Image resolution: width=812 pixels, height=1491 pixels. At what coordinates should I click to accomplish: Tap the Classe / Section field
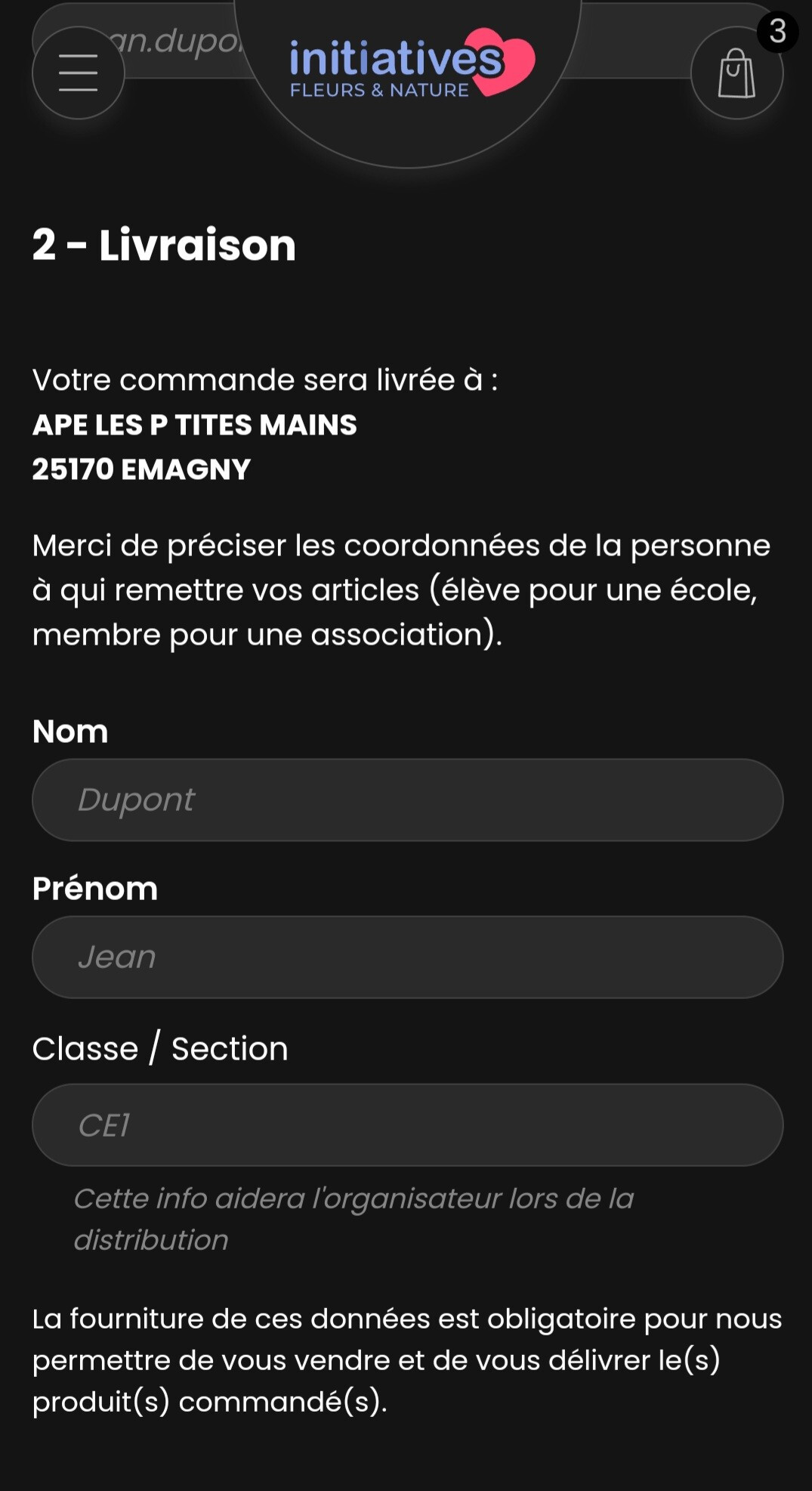coord(407,1124)
